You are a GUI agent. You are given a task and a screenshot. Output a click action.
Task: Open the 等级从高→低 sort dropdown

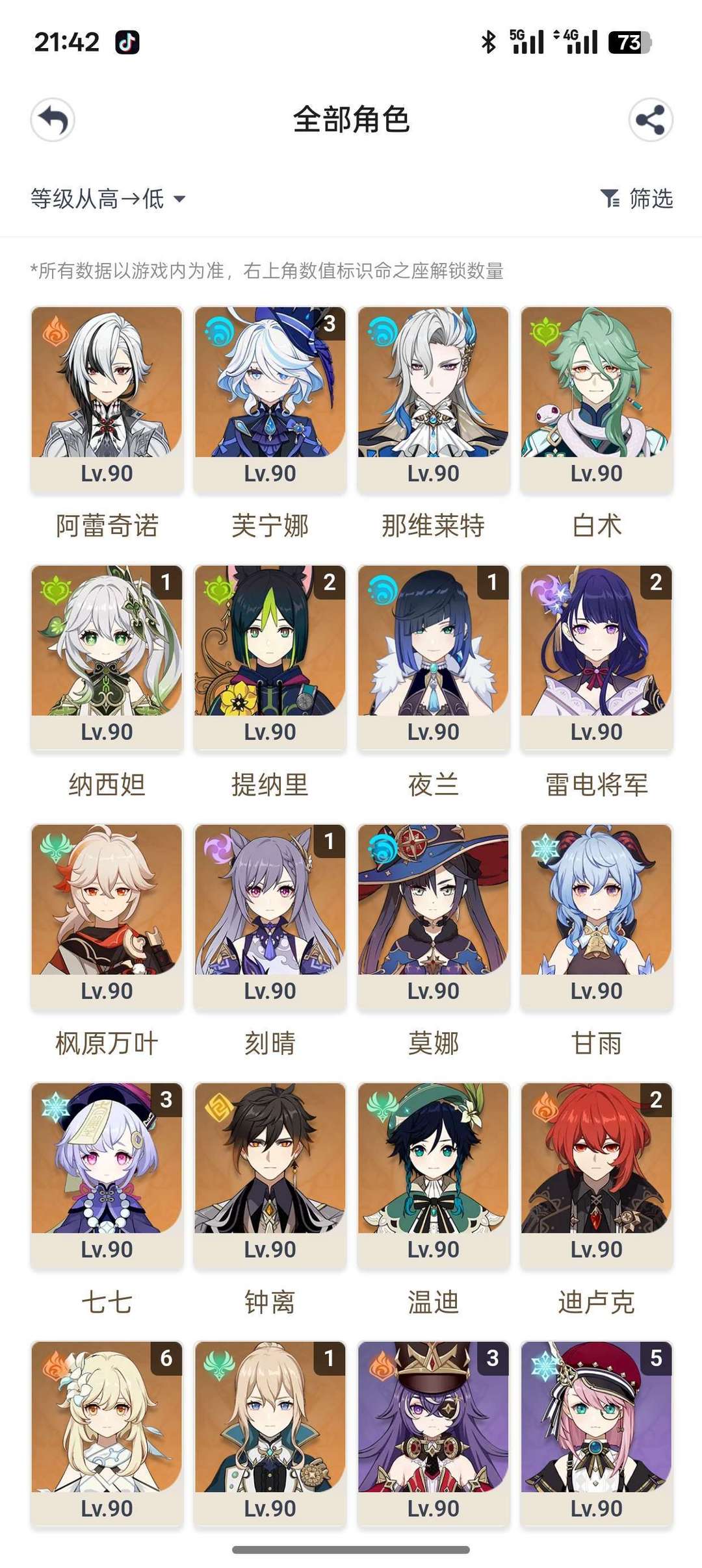(x=108, y=198)
